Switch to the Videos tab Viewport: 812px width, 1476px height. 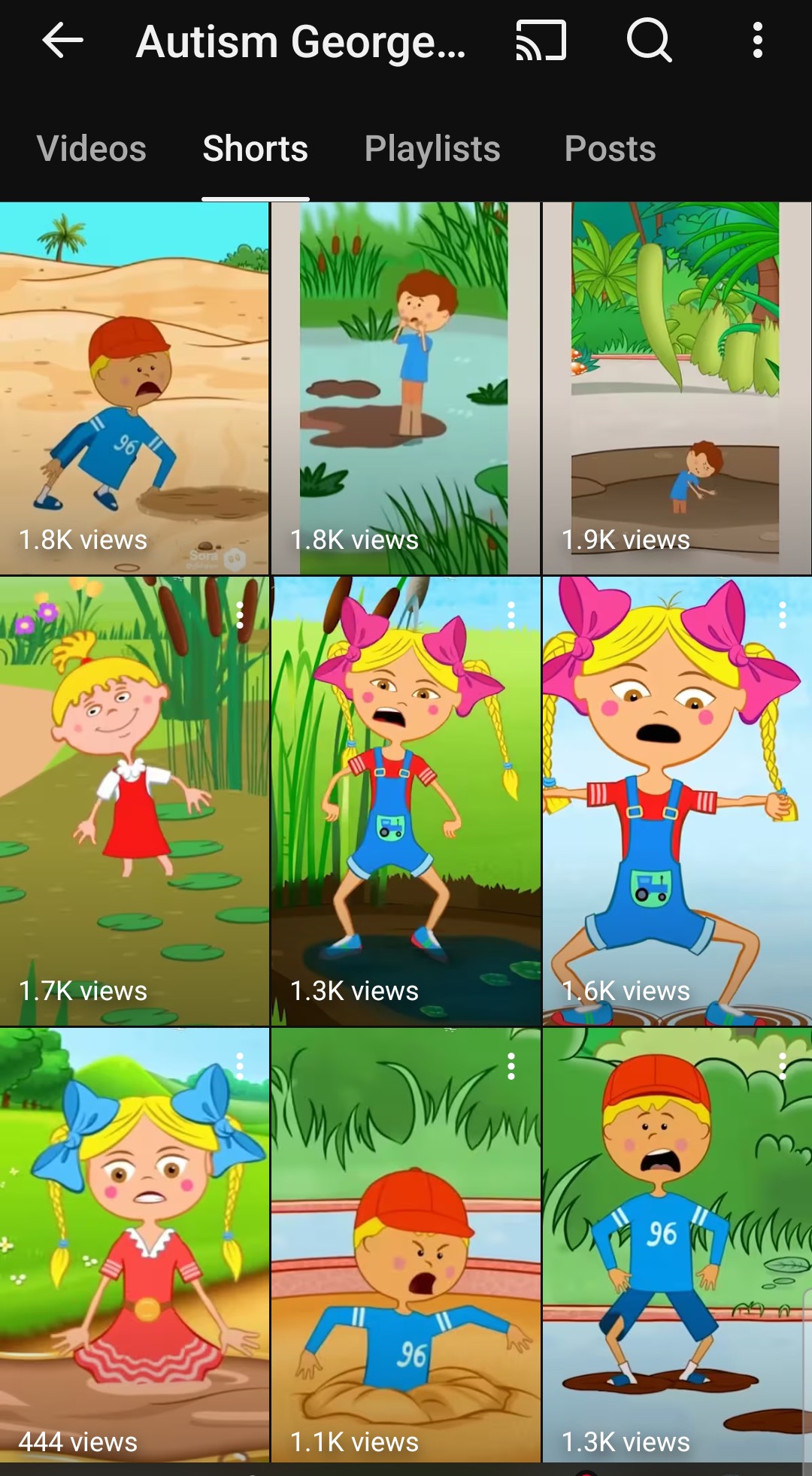[92, 149]
